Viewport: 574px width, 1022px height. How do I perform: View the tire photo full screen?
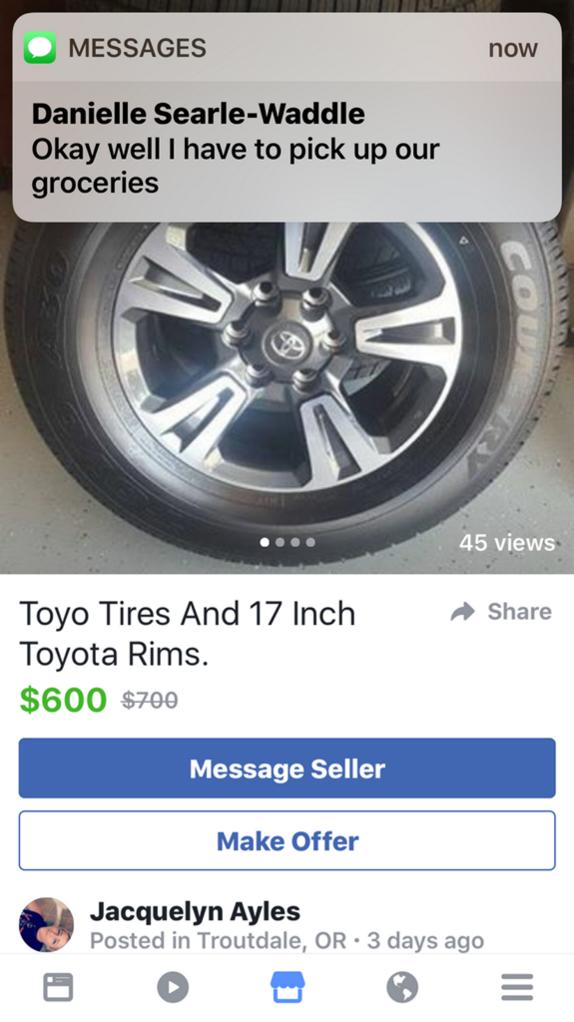(287, 398)
